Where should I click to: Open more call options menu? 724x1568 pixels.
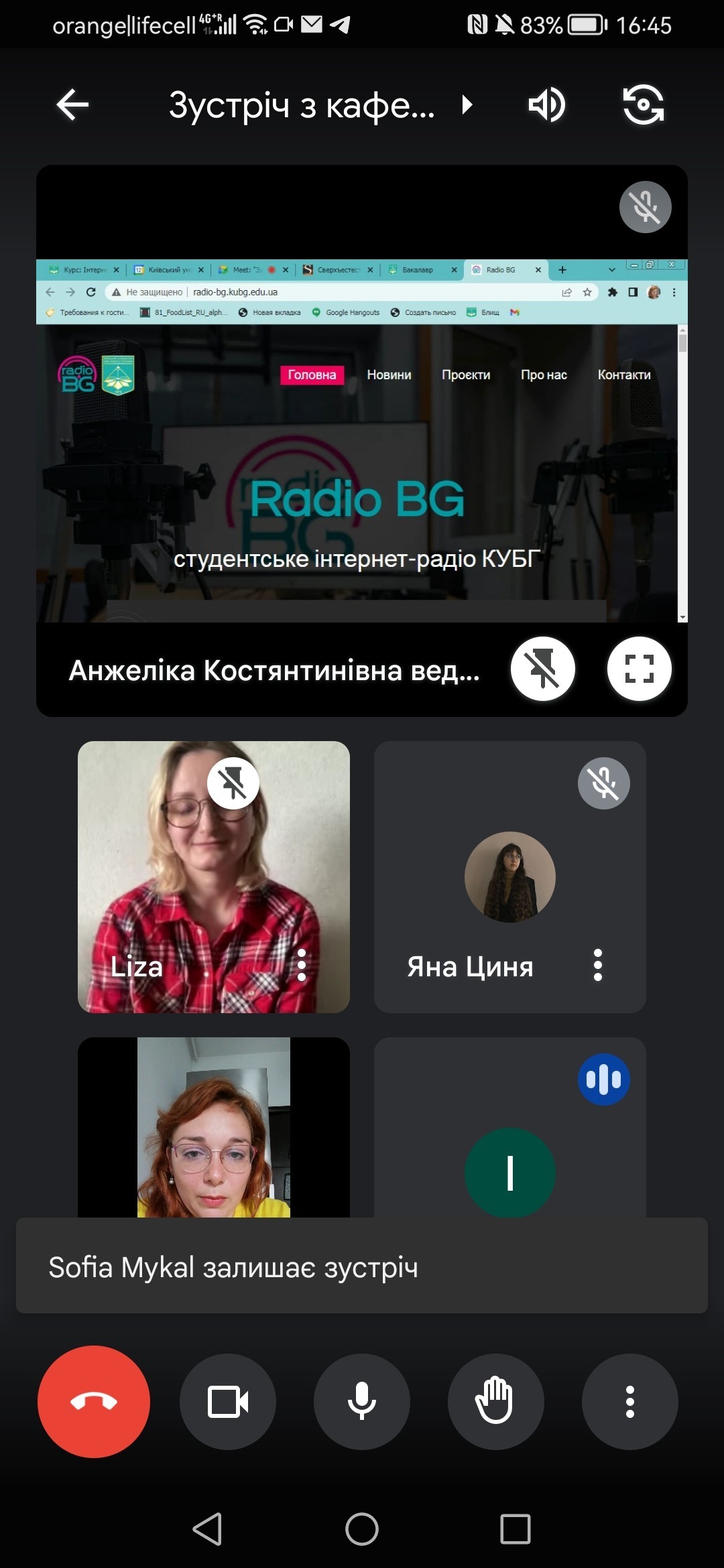coord(629,1401)
